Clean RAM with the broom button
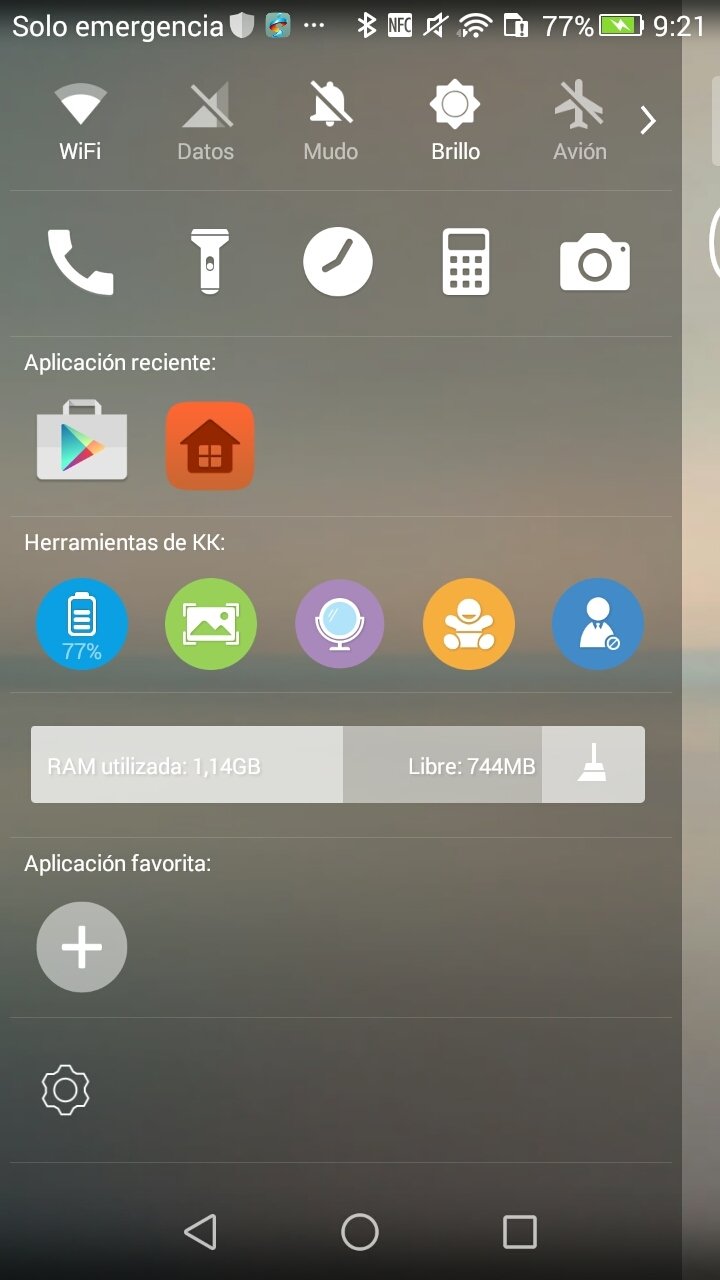This screenshot has height=1280, width=720. [x=593, y=765]
